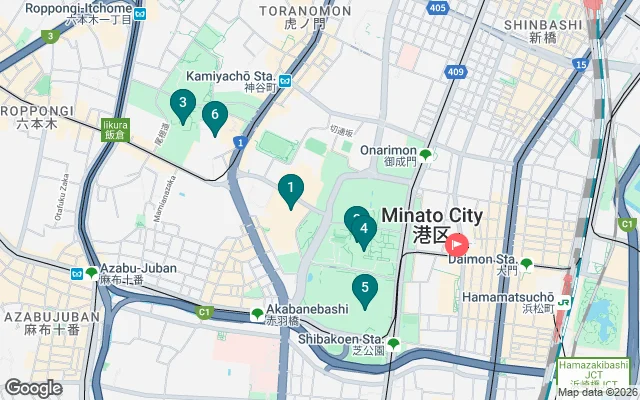The width and height of the screenshot is (640, 400).
Task: Open map marker number 6
Action: tap(213, 115)
